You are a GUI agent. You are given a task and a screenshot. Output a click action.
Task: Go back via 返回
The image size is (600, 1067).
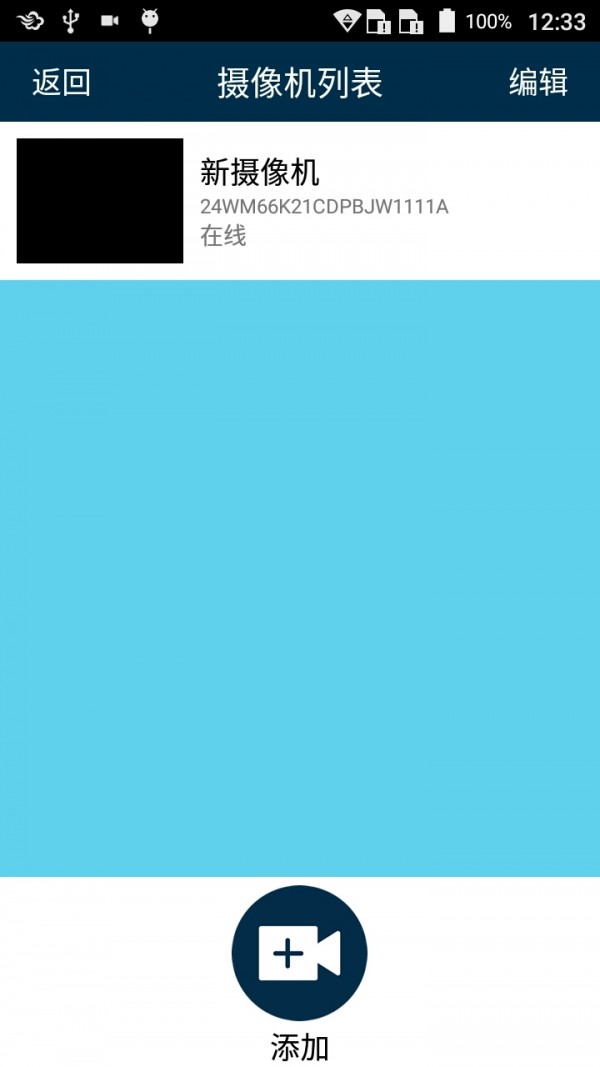coord(61,83)
